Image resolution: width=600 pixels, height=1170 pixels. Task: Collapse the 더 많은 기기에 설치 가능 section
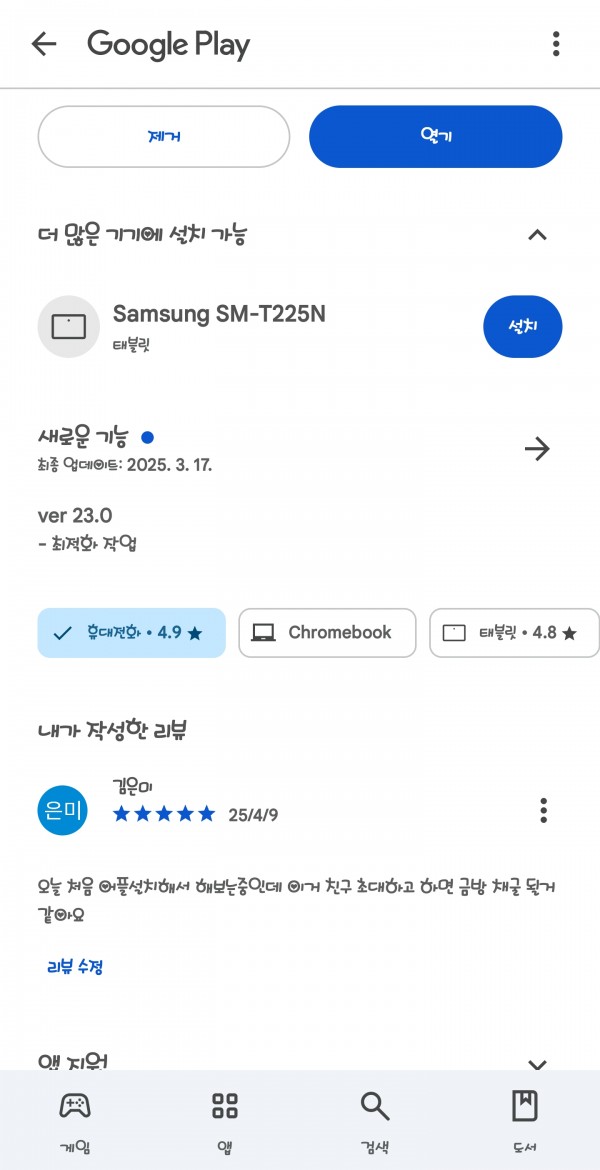click(537, 235)
